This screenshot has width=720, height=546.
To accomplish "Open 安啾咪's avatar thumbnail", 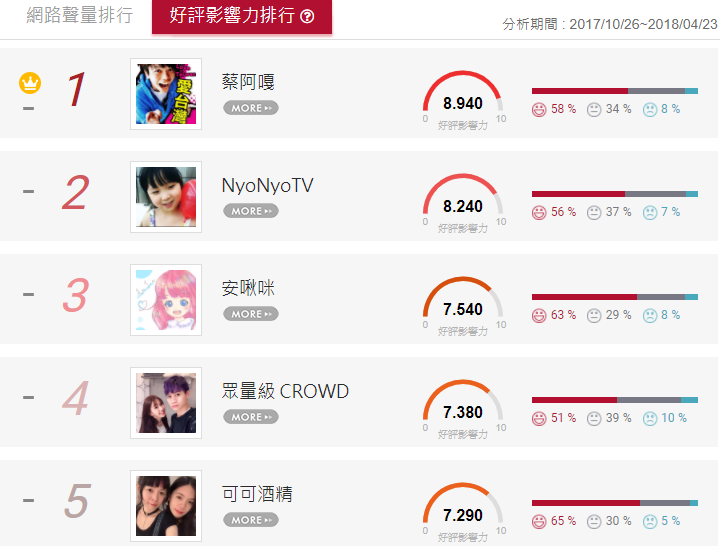I will pos(166,299).
